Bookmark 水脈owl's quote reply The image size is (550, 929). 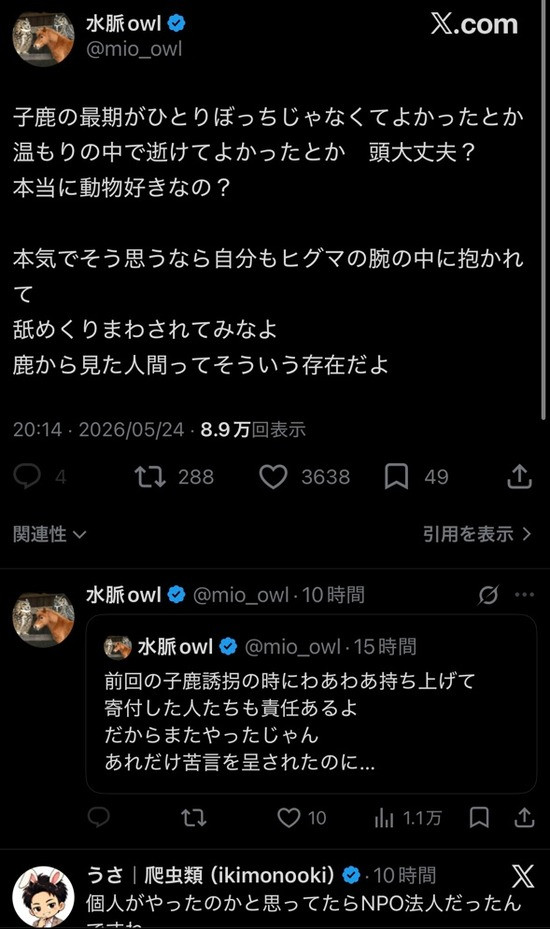[479, 818]
